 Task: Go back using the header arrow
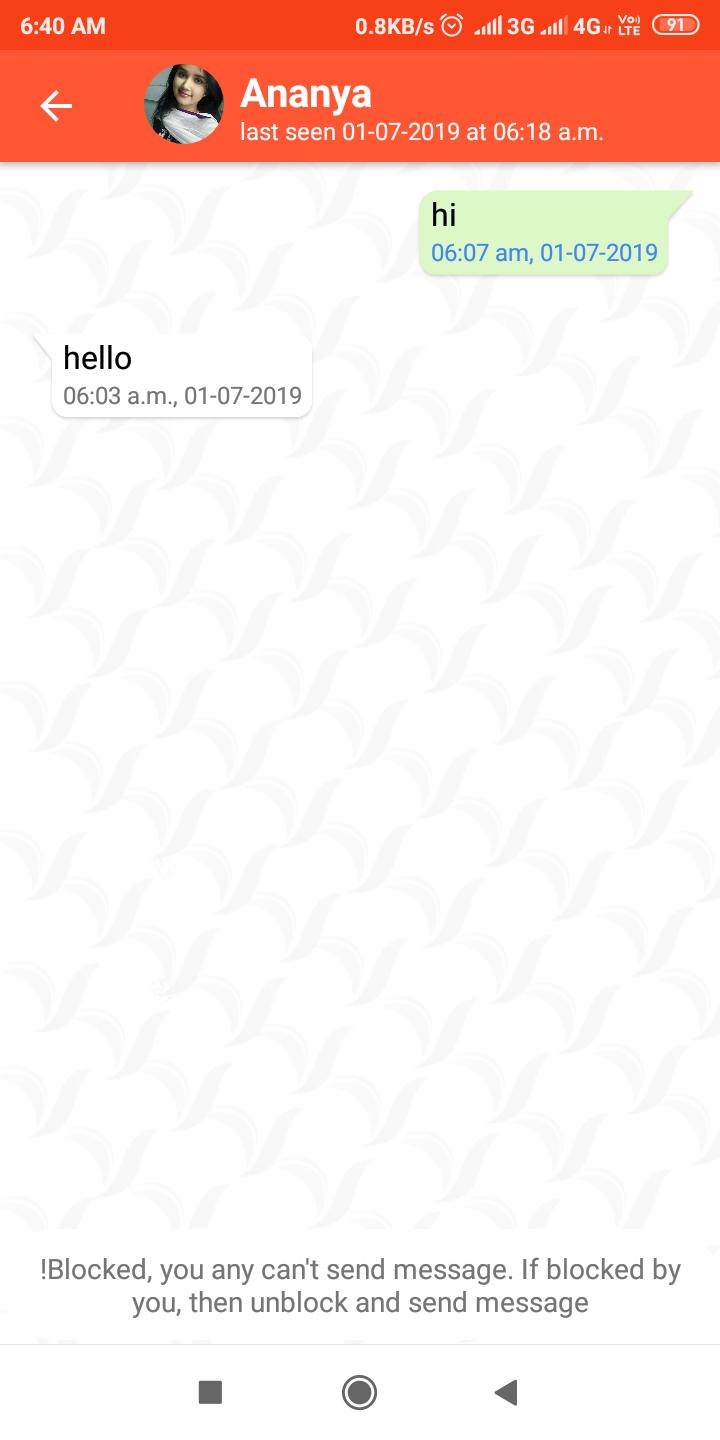[x=56, y=106]
